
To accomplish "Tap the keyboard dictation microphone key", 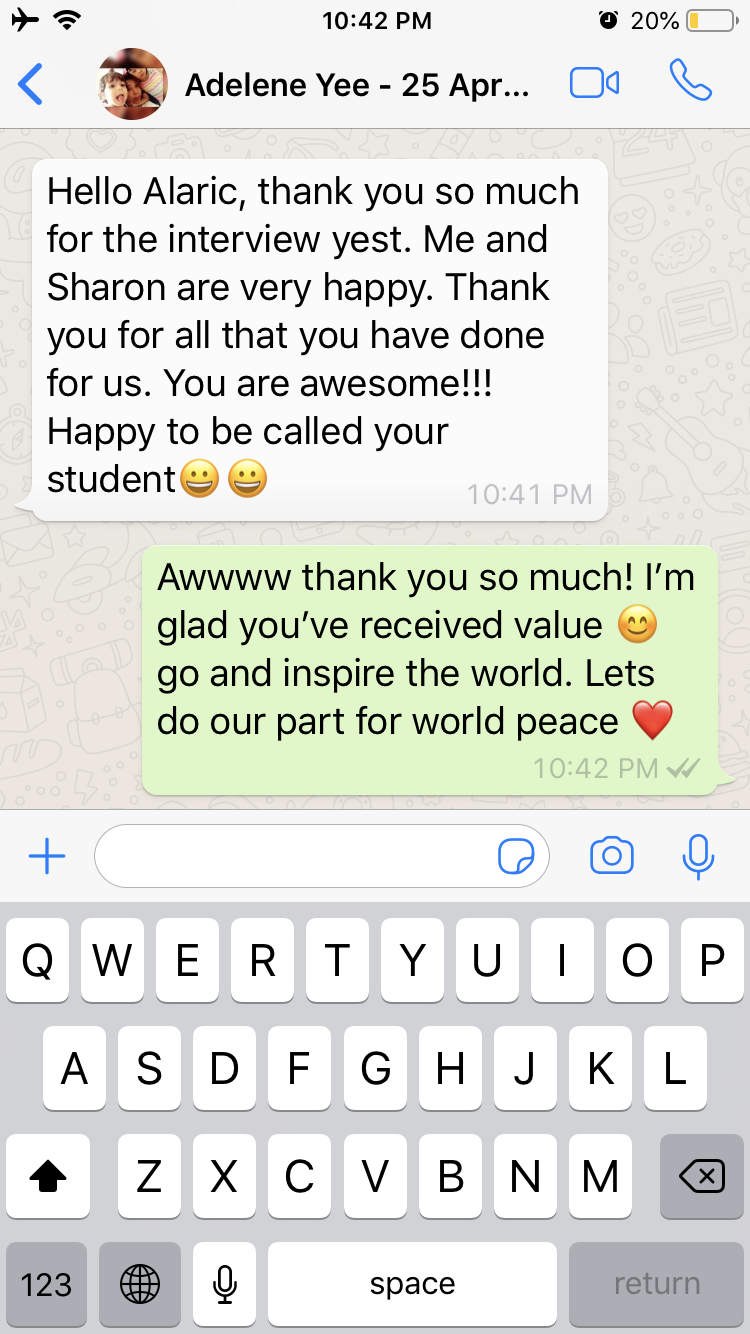I will [225, 1284].
